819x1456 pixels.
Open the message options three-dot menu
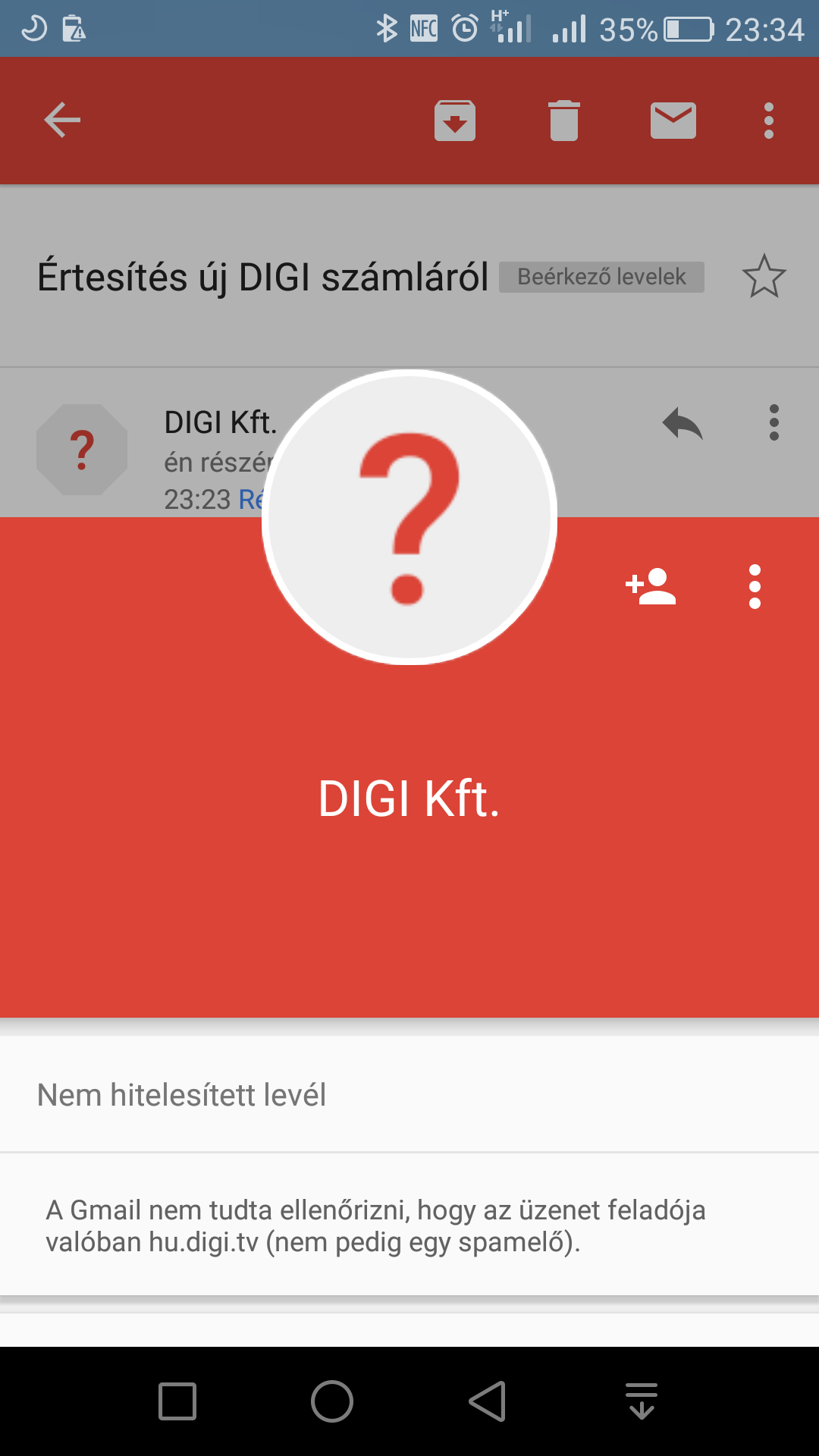pyautogui.click(x=773, y=422)
